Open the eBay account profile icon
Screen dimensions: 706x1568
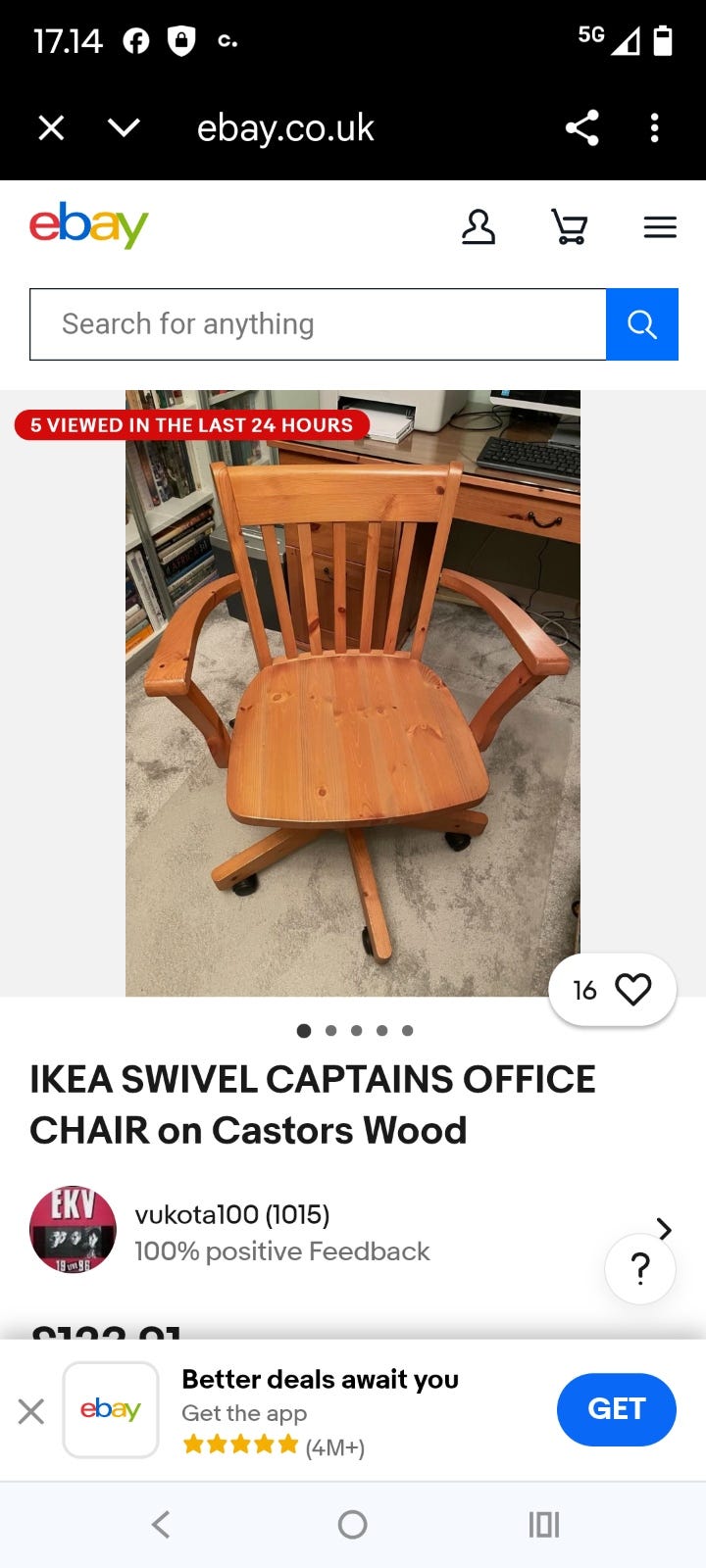coord(479,227)
